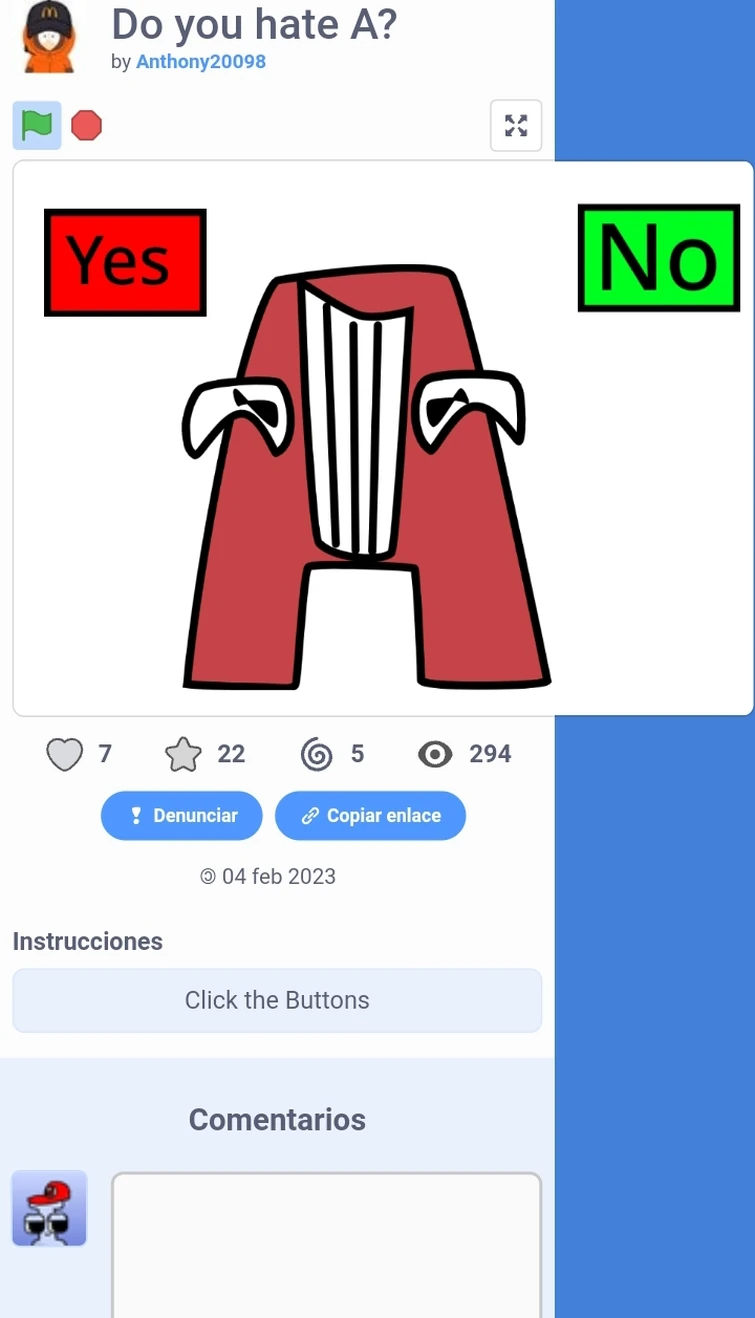Open the author's avatar next to the title
Image resolution: width=755 pixels, height=1318 pixels.
point(49,37)
